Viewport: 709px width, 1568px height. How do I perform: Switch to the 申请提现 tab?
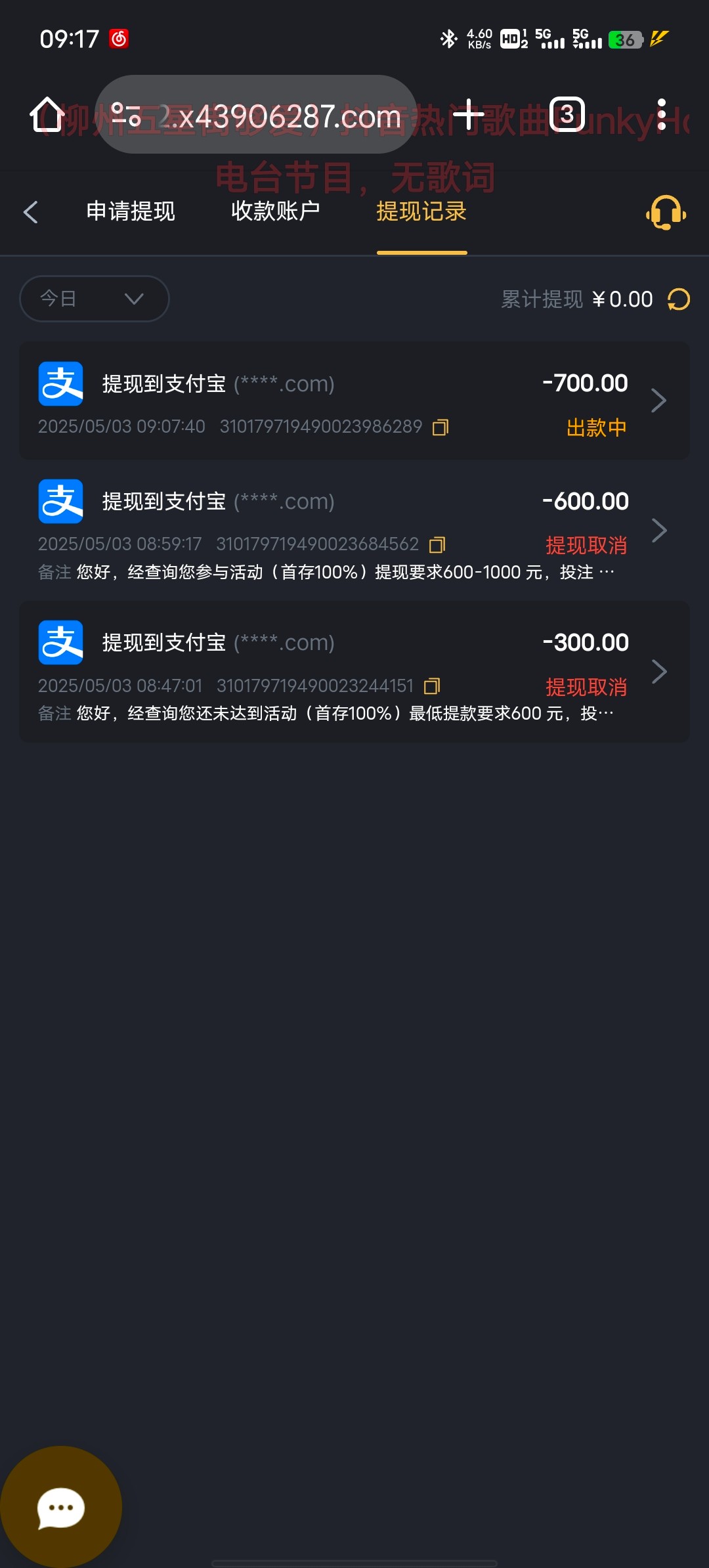[x=131, y=211]
